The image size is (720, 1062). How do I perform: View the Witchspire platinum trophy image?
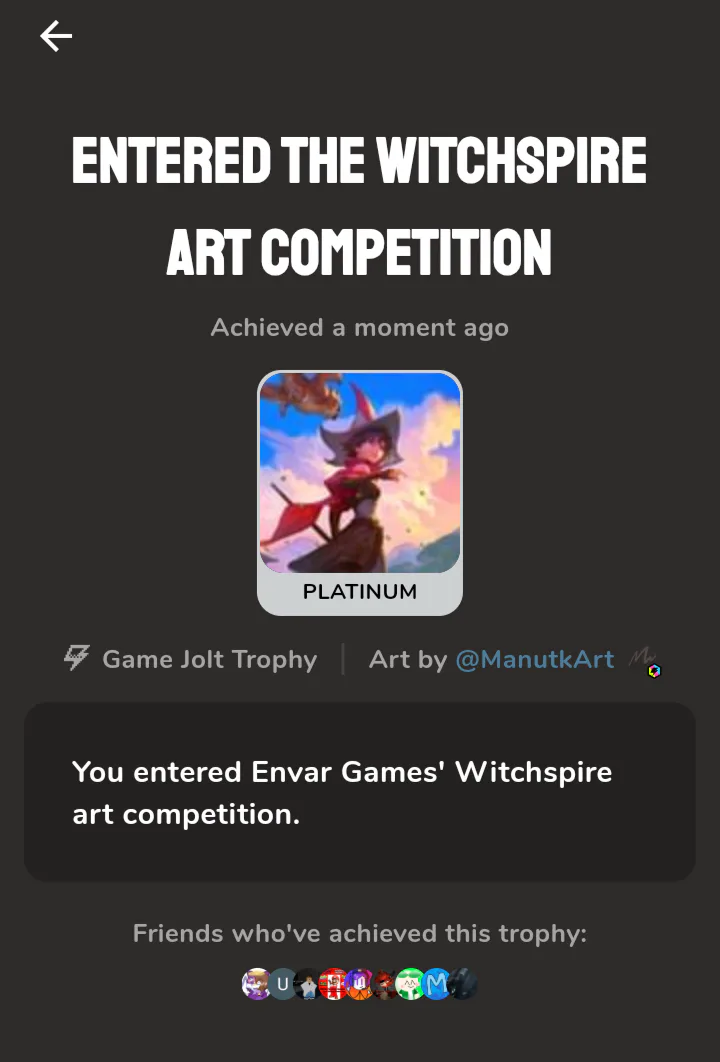(x=360, y=474)
